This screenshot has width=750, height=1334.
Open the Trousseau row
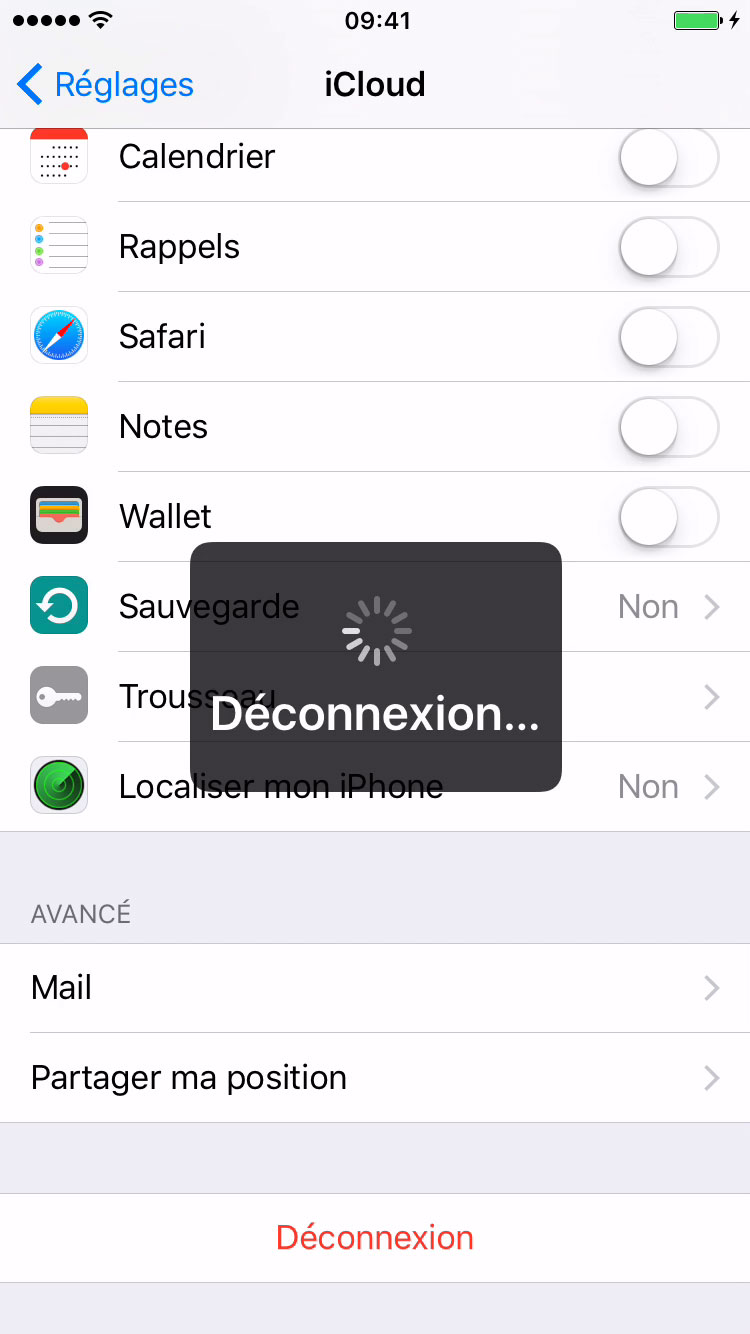[x=640, y=697]
